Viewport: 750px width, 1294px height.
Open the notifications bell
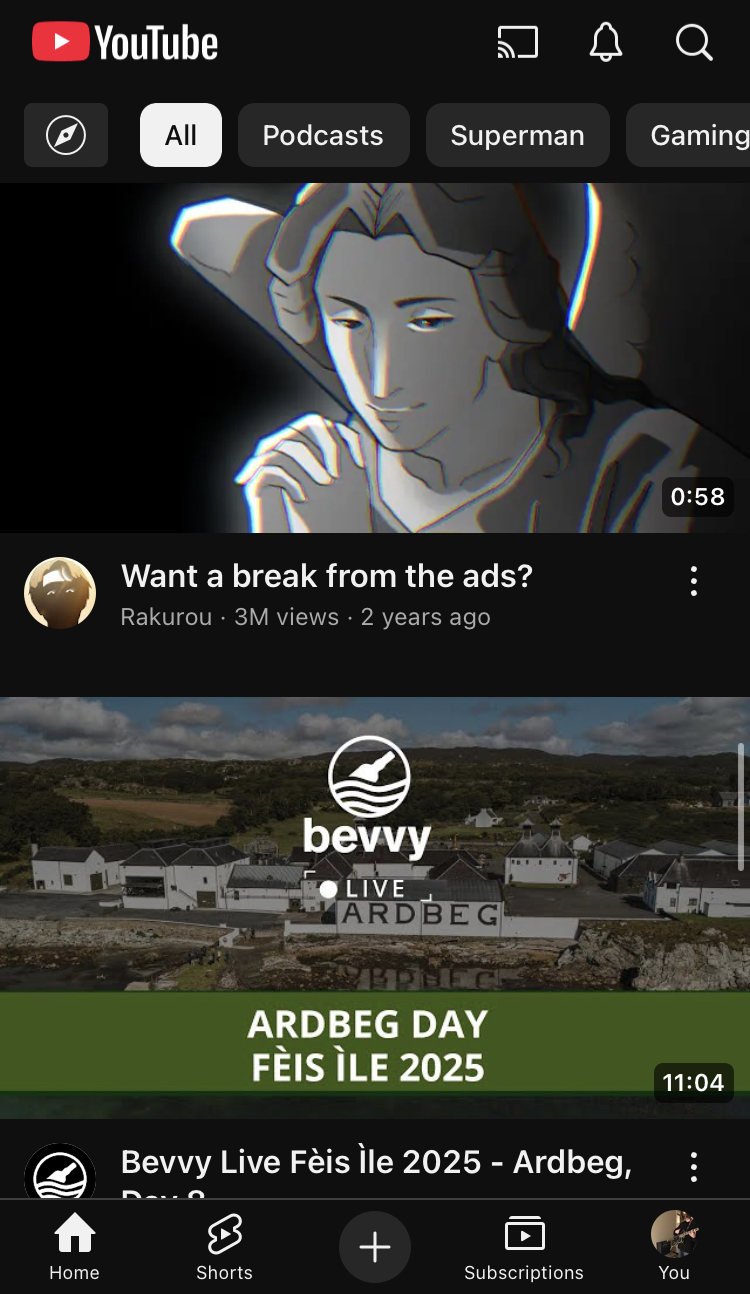tap(605, 42)
